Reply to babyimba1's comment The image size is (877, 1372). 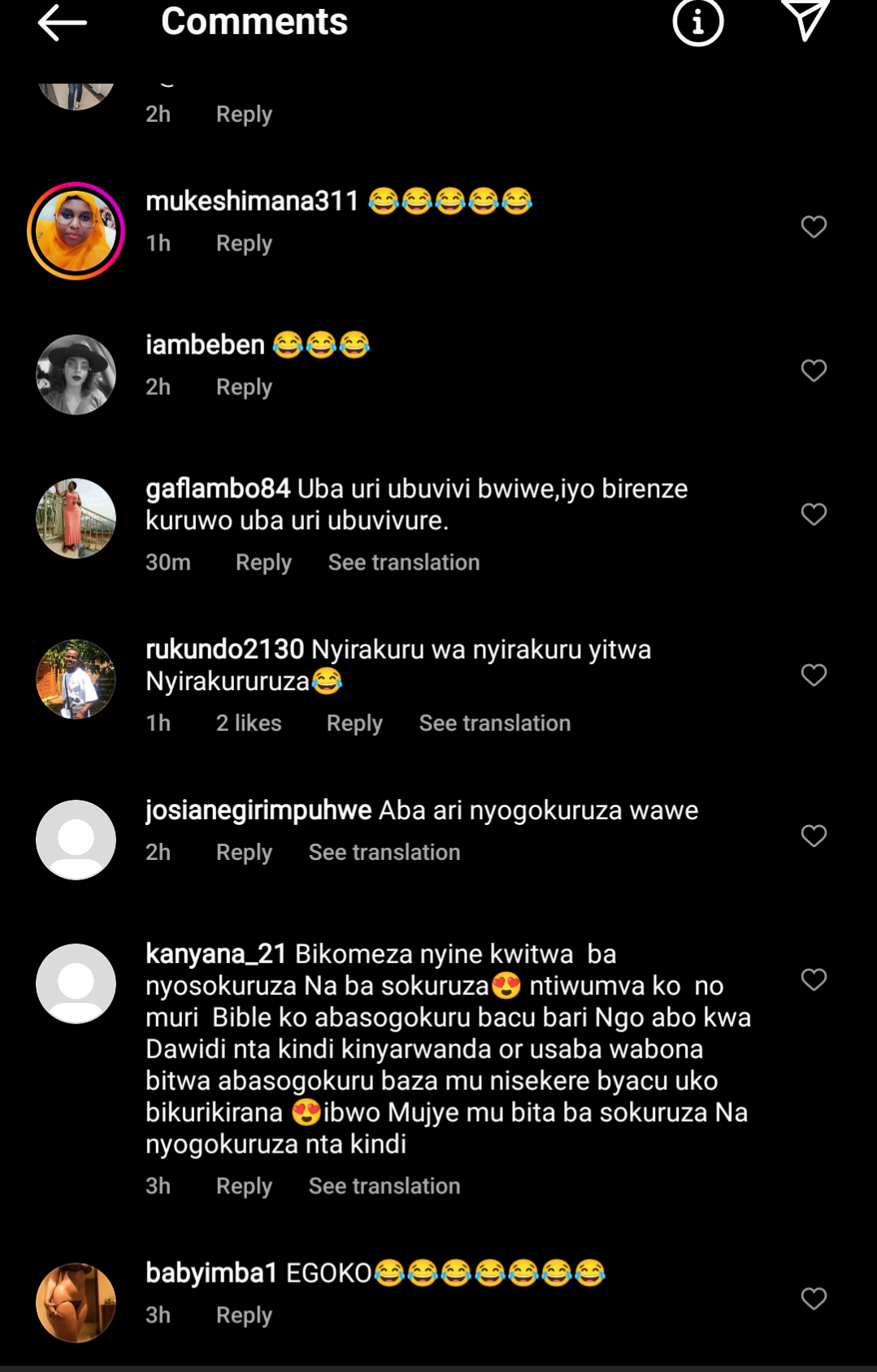point(244,1315)
